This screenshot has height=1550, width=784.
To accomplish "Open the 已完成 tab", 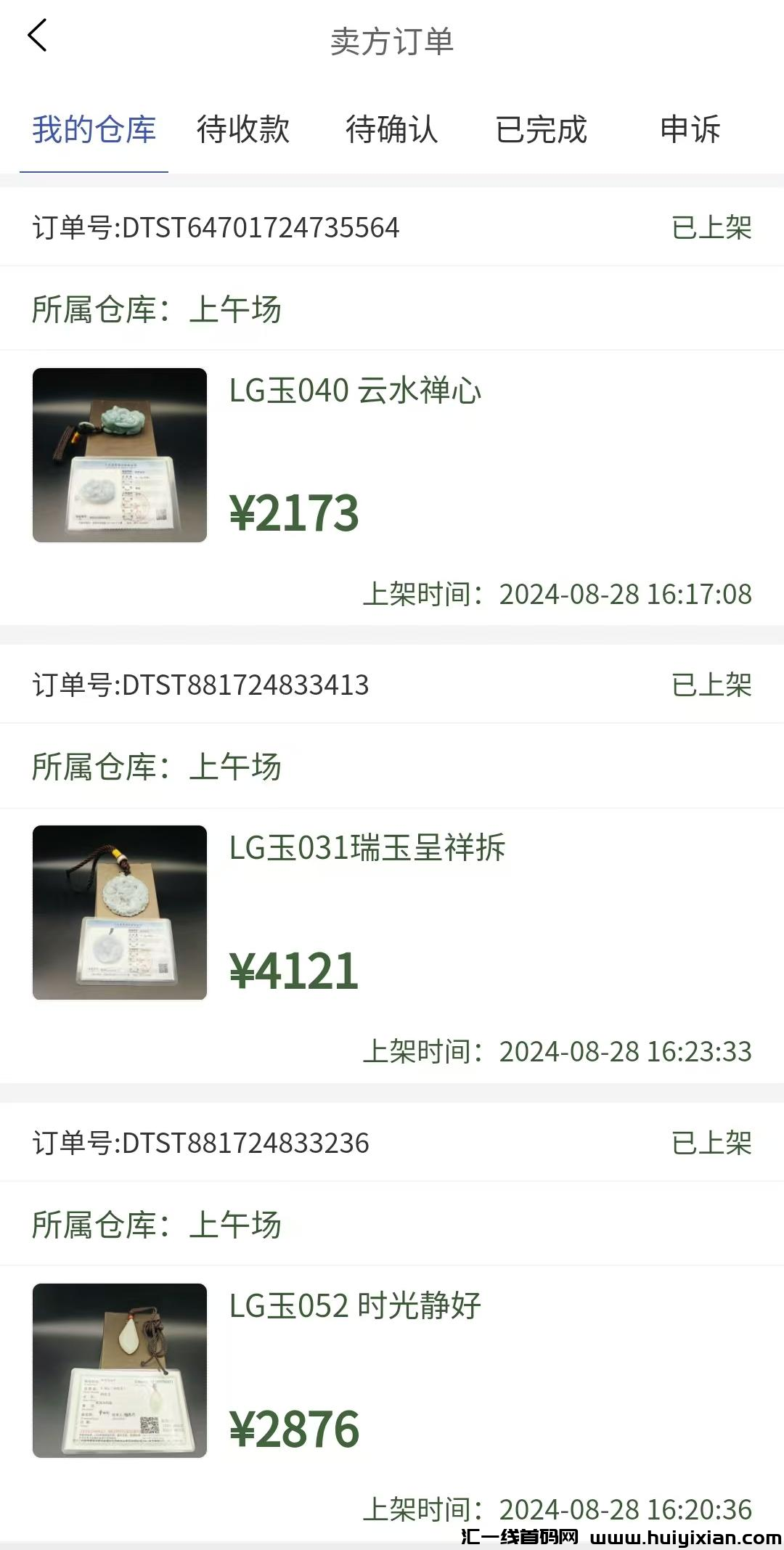I will click(x=540, y=131).
